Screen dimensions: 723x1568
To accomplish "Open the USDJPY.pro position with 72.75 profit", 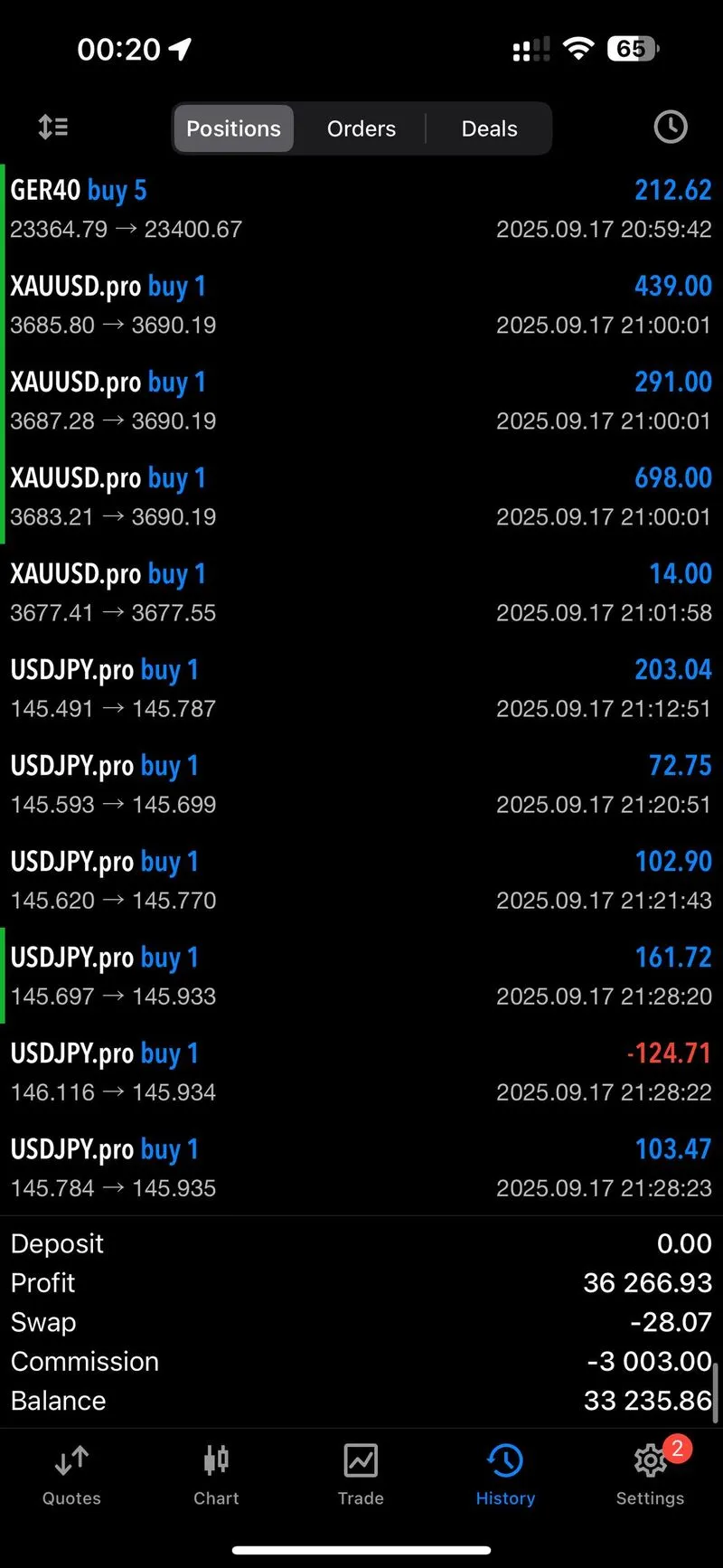I will (x=361, y=784).
